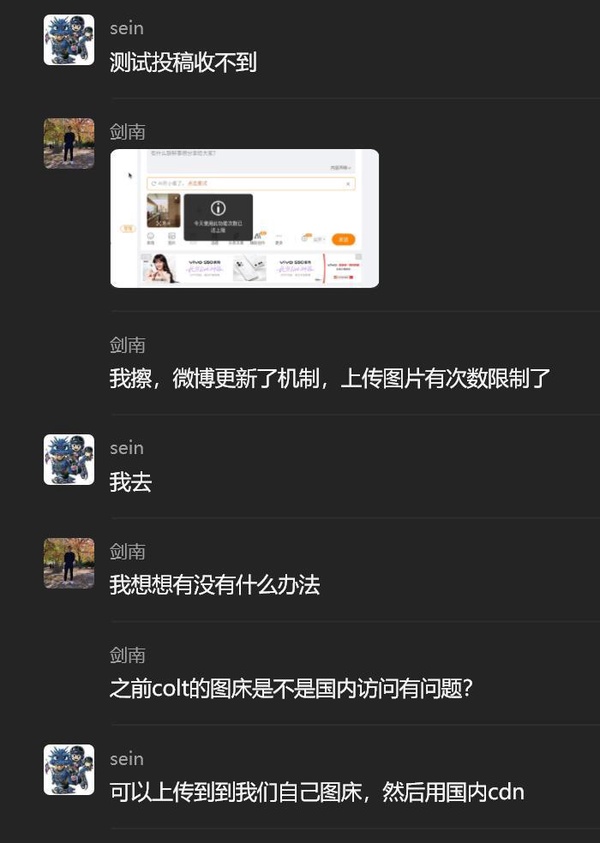Open sein's avatar beside the cdn message

(69, 770)
